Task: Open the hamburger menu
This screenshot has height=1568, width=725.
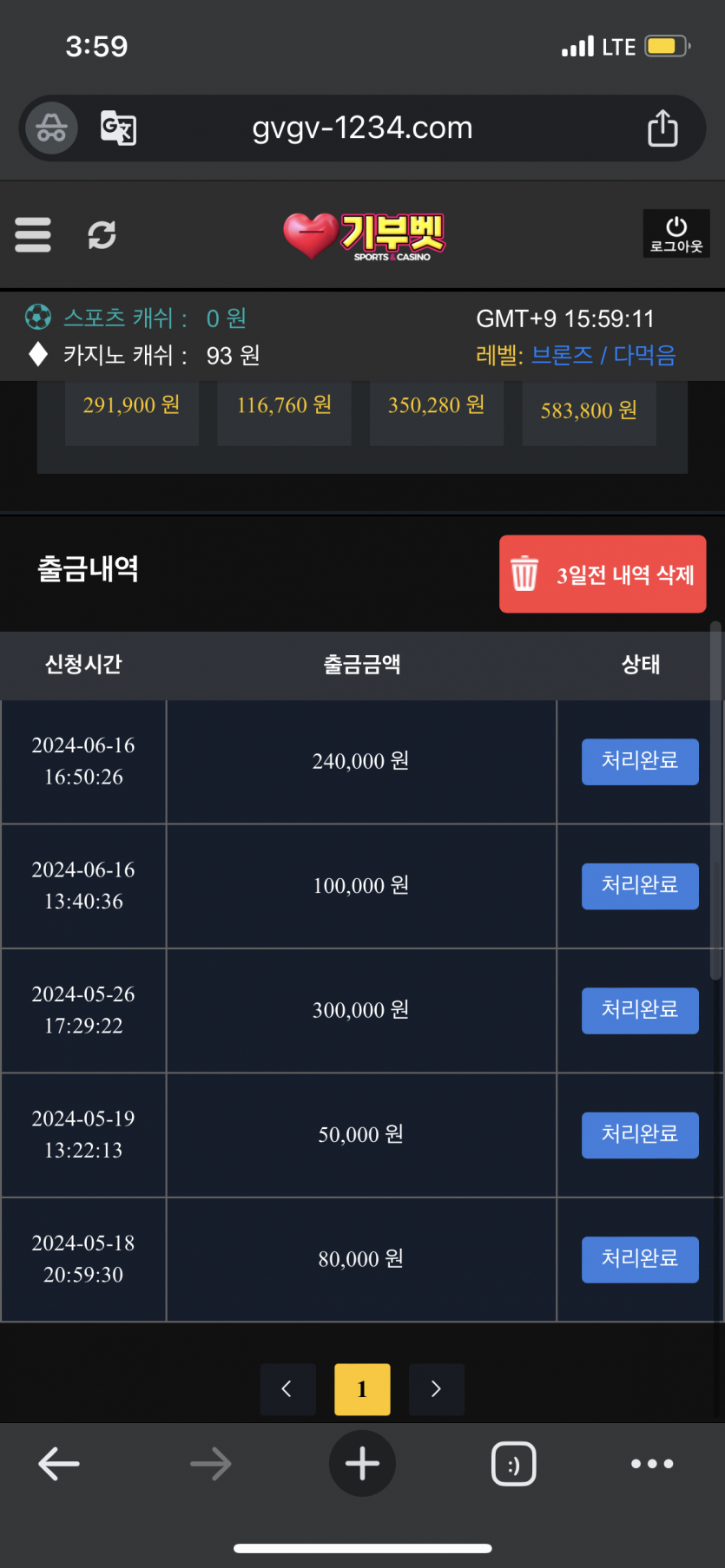Action: (33, 235)
